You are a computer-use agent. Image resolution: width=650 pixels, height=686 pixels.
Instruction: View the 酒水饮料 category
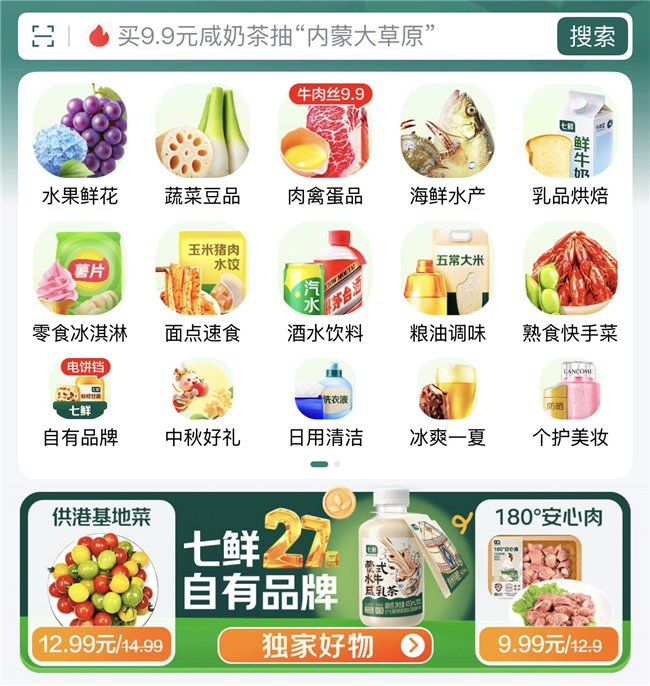tap(325, 283)
